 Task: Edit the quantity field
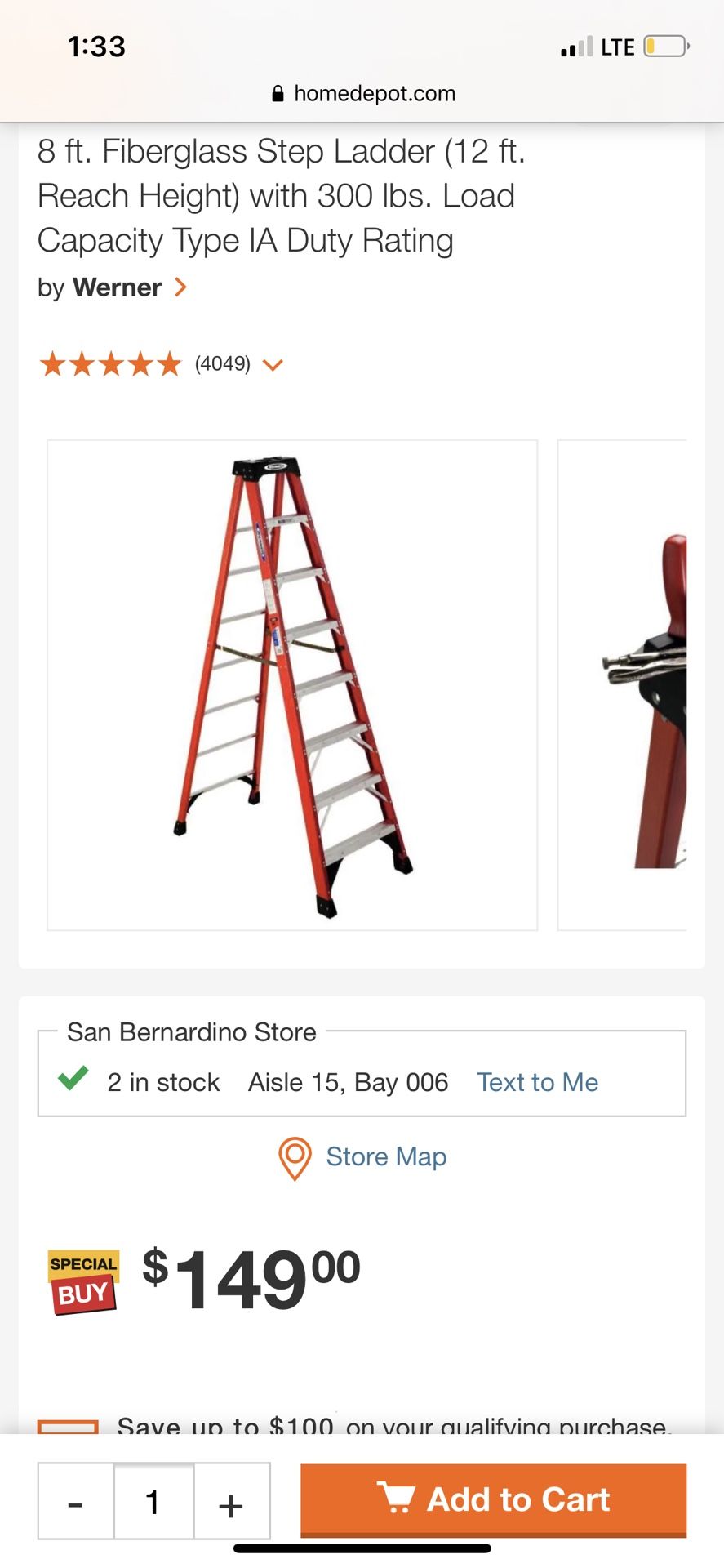tap(153, 1502)
